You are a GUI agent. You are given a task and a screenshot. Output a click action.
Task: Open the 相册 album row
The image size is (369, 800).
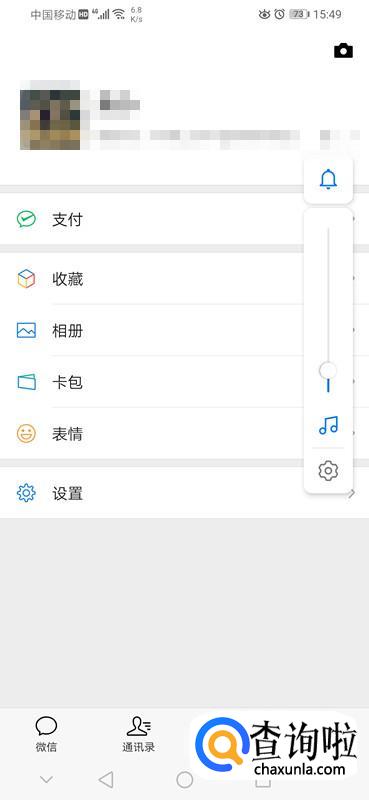coord(184,331)
